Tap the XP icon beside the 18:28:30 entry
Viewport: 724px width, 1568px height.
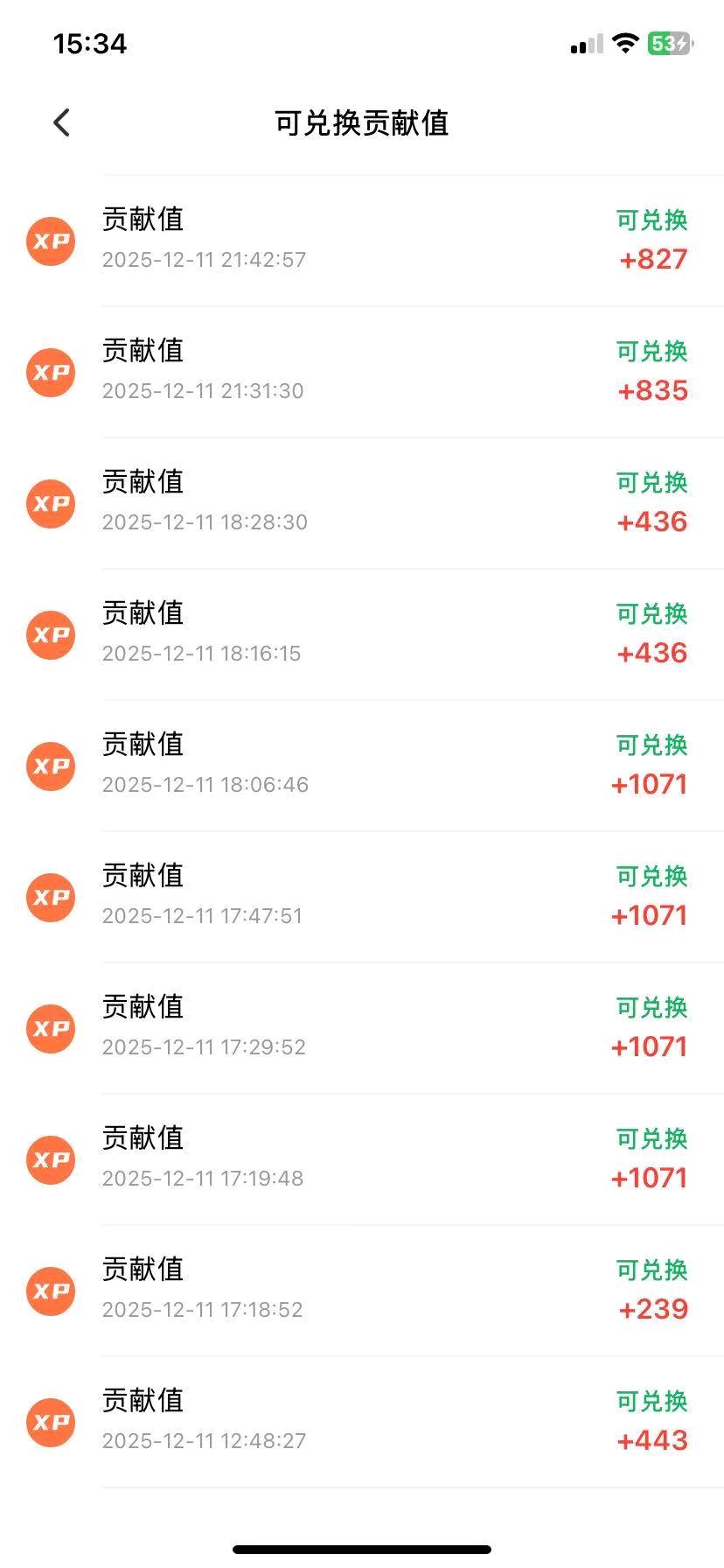coord(51,504)
